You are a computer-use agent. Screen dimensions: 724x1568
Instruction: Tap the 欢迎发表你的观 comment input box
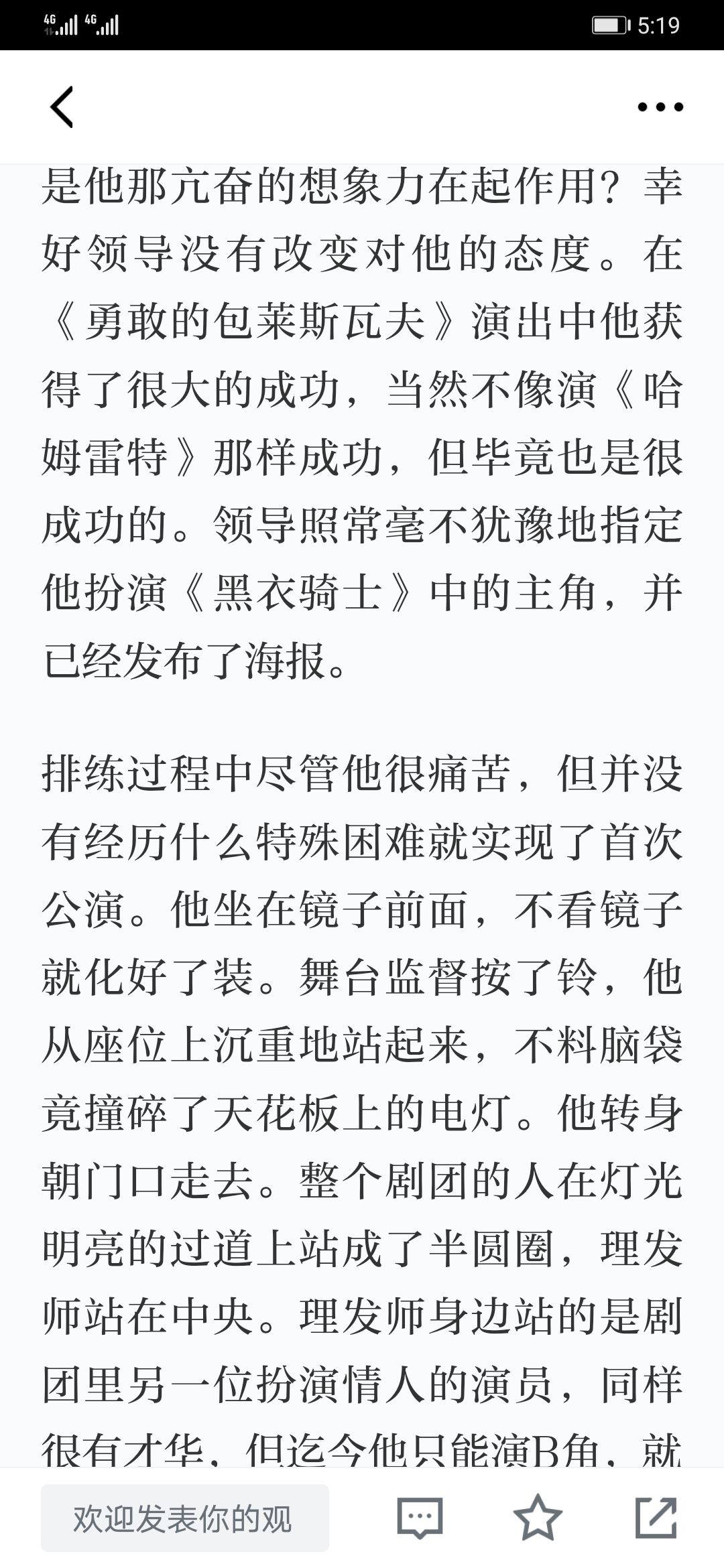point(185,1518)
